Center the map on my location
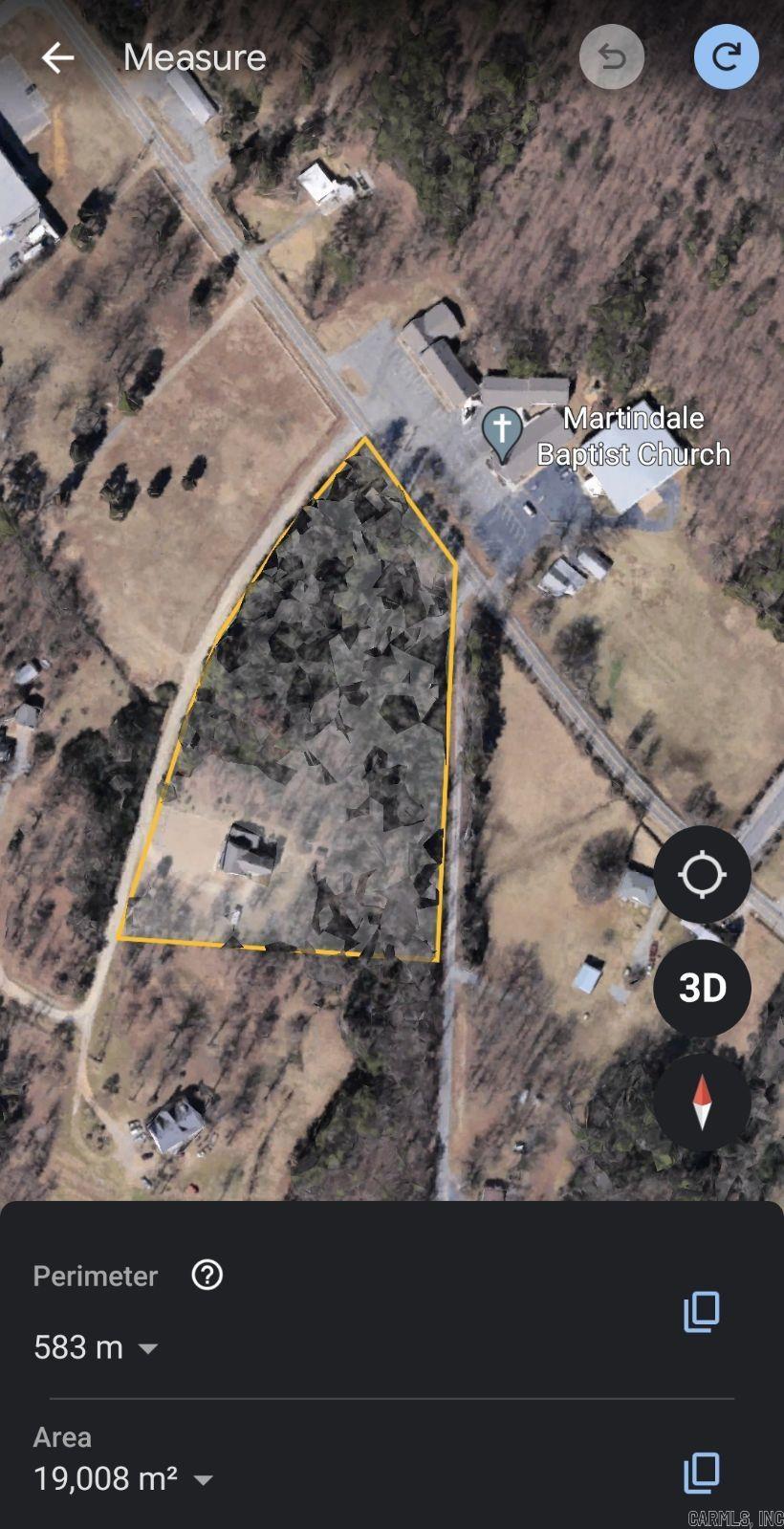 pyautogui.click(x=702, y=874)
